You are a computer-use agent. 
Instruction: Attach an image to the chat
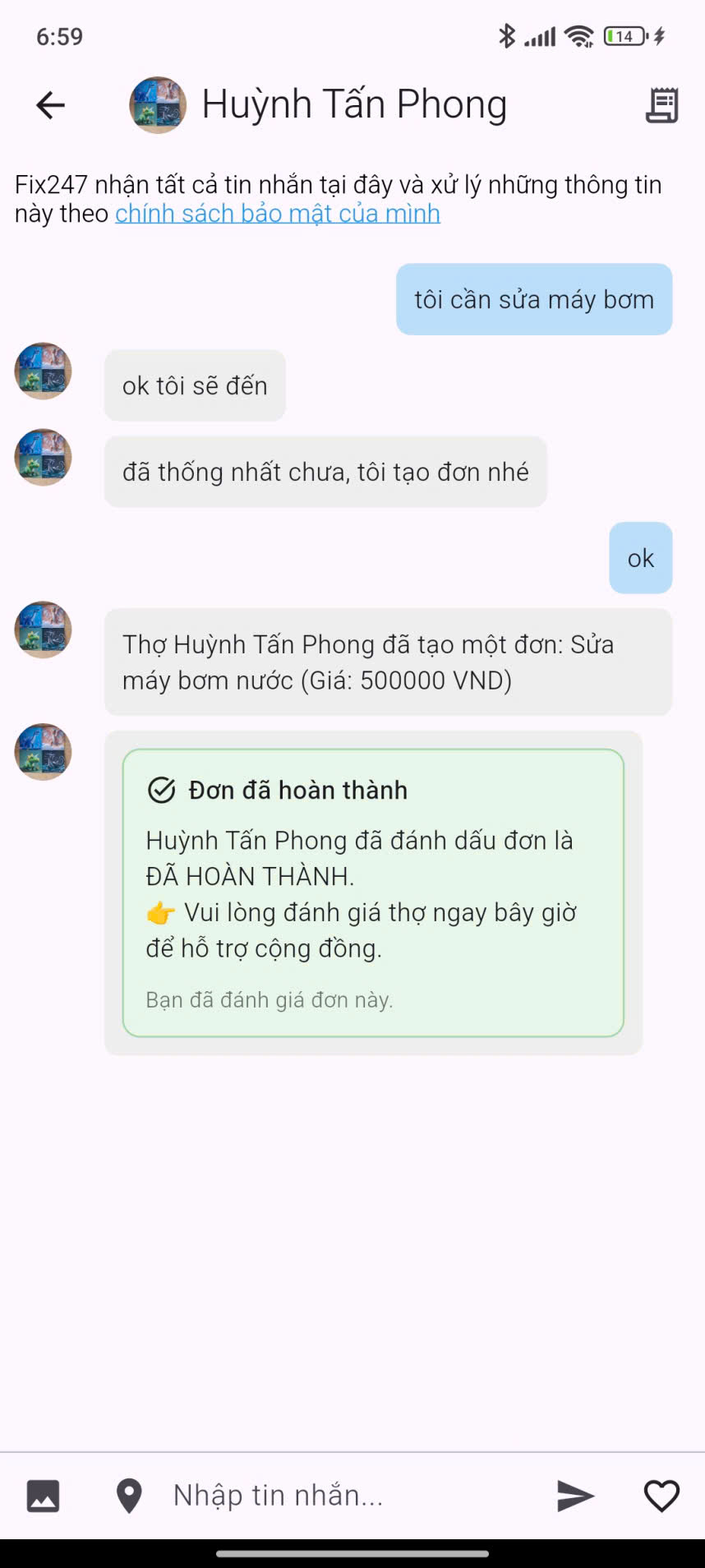43,1495
